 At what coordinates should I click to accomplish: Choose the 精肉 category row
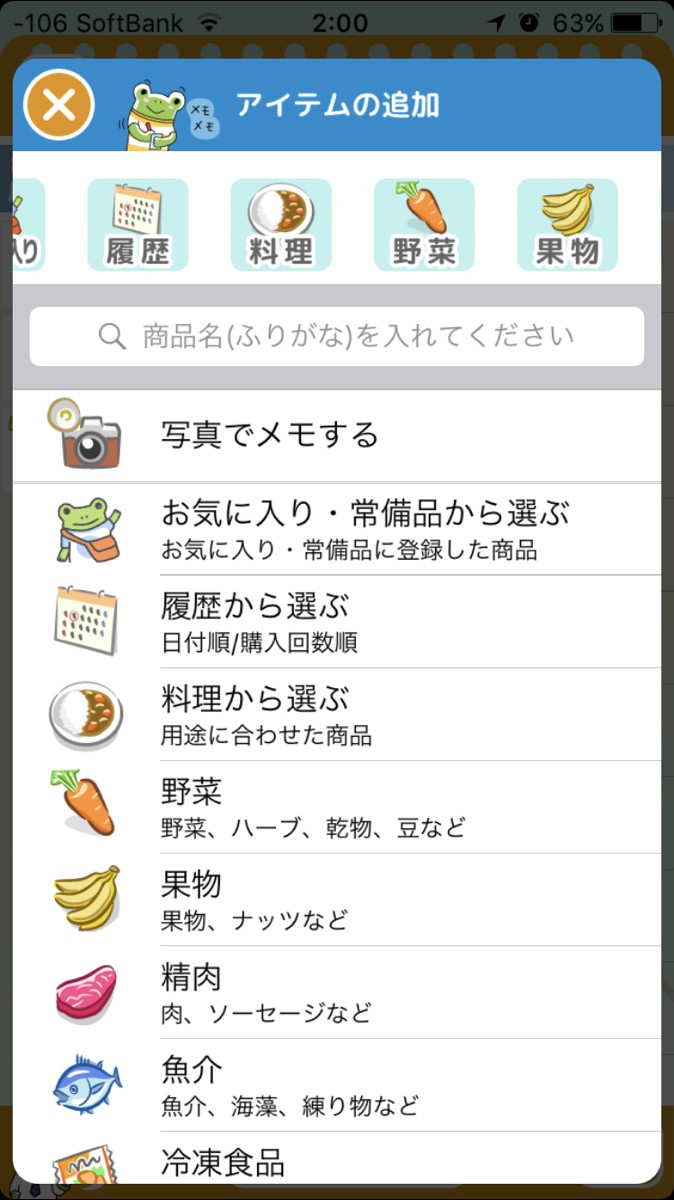pyautogui.click(x=337, y=993)
